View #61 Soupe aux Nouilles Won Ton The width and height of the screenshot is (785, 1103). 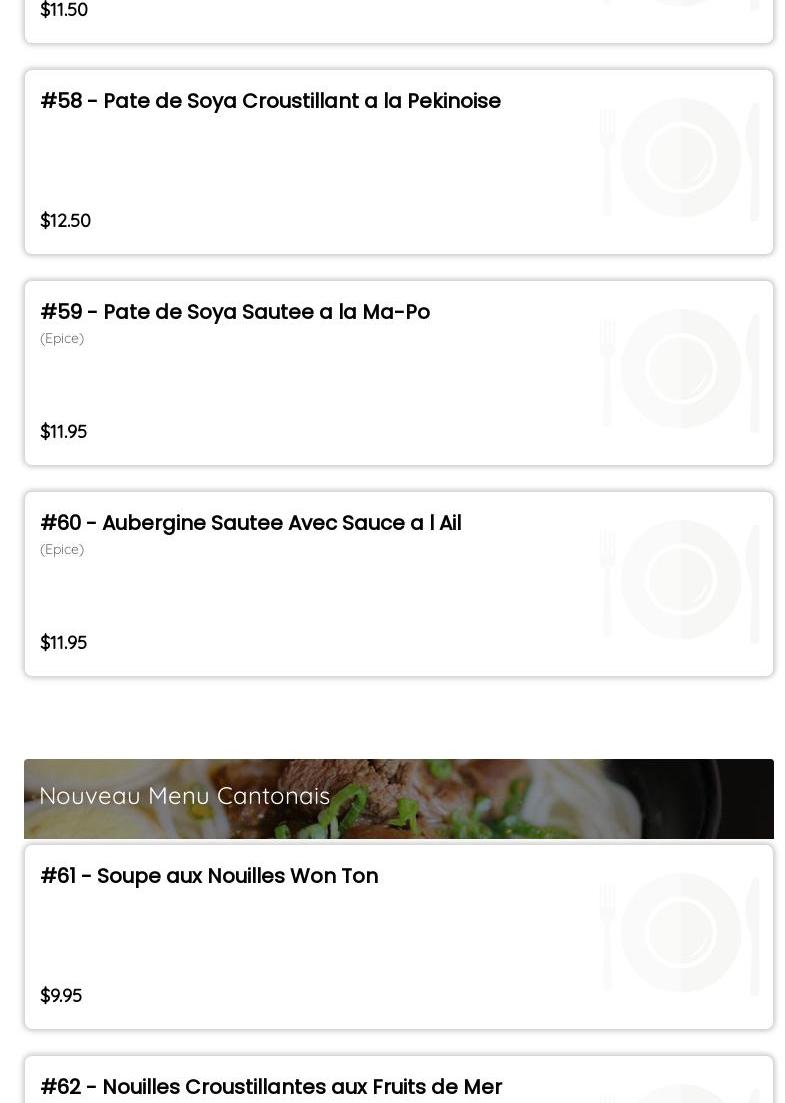coord(209,876)
